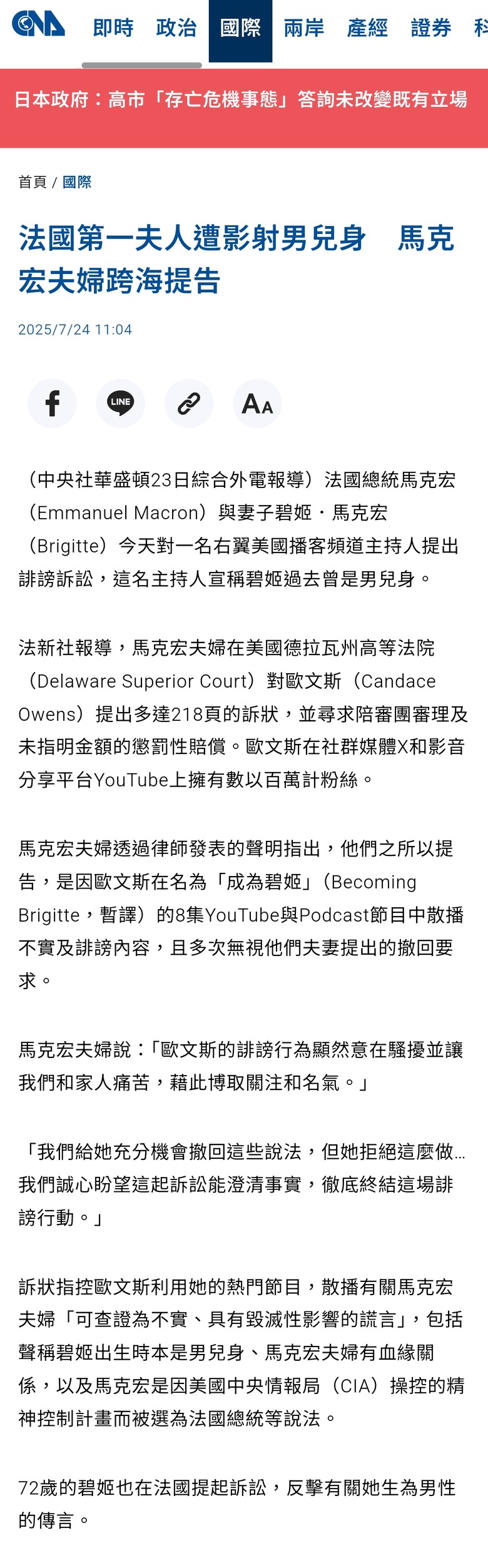The width and height of the screenshot is (488, 1568).
Task: Open the 證券 tab
Action: pos(431,28)
